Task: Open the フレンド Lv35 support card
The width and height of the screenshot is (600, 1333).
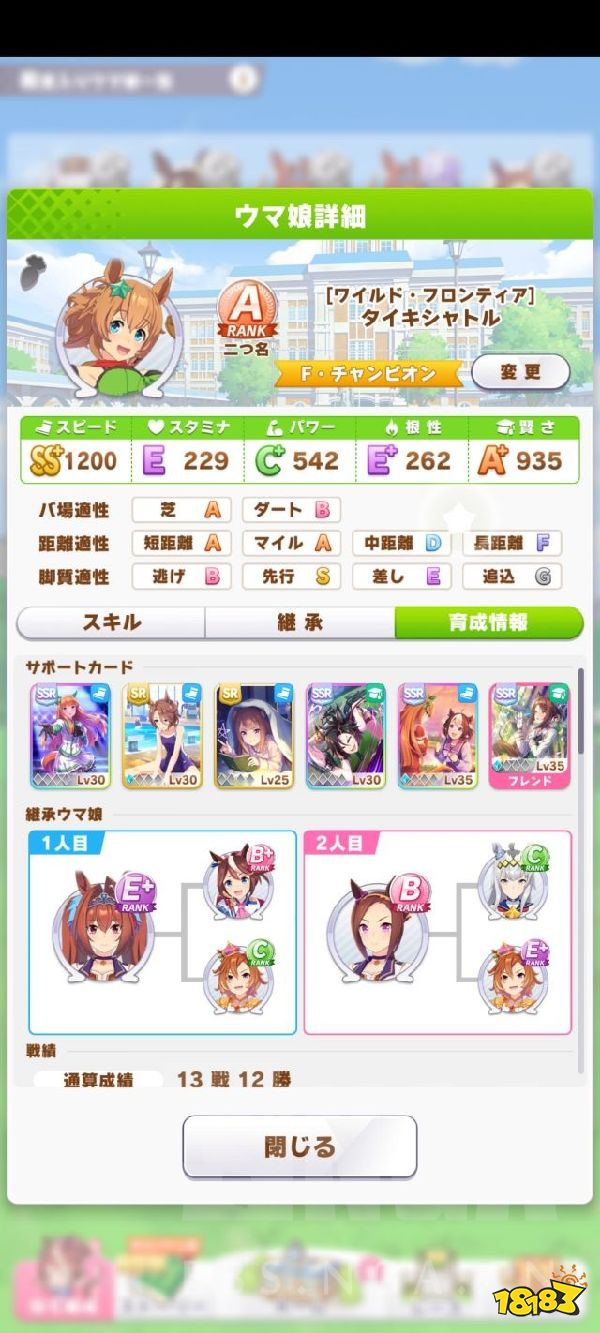Action: 529,736
